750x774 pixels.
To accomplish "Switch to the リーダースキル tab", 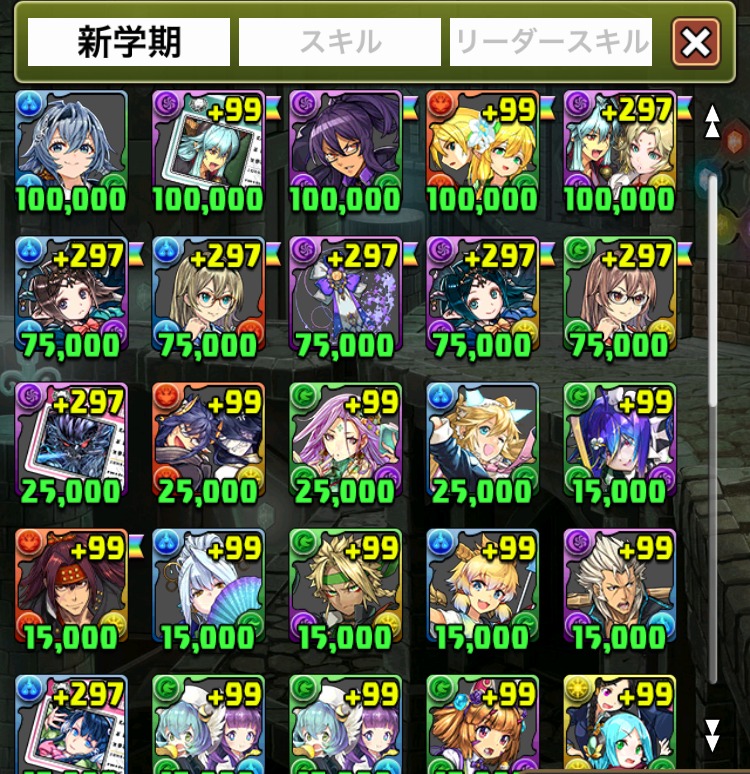I will (551, 42).
